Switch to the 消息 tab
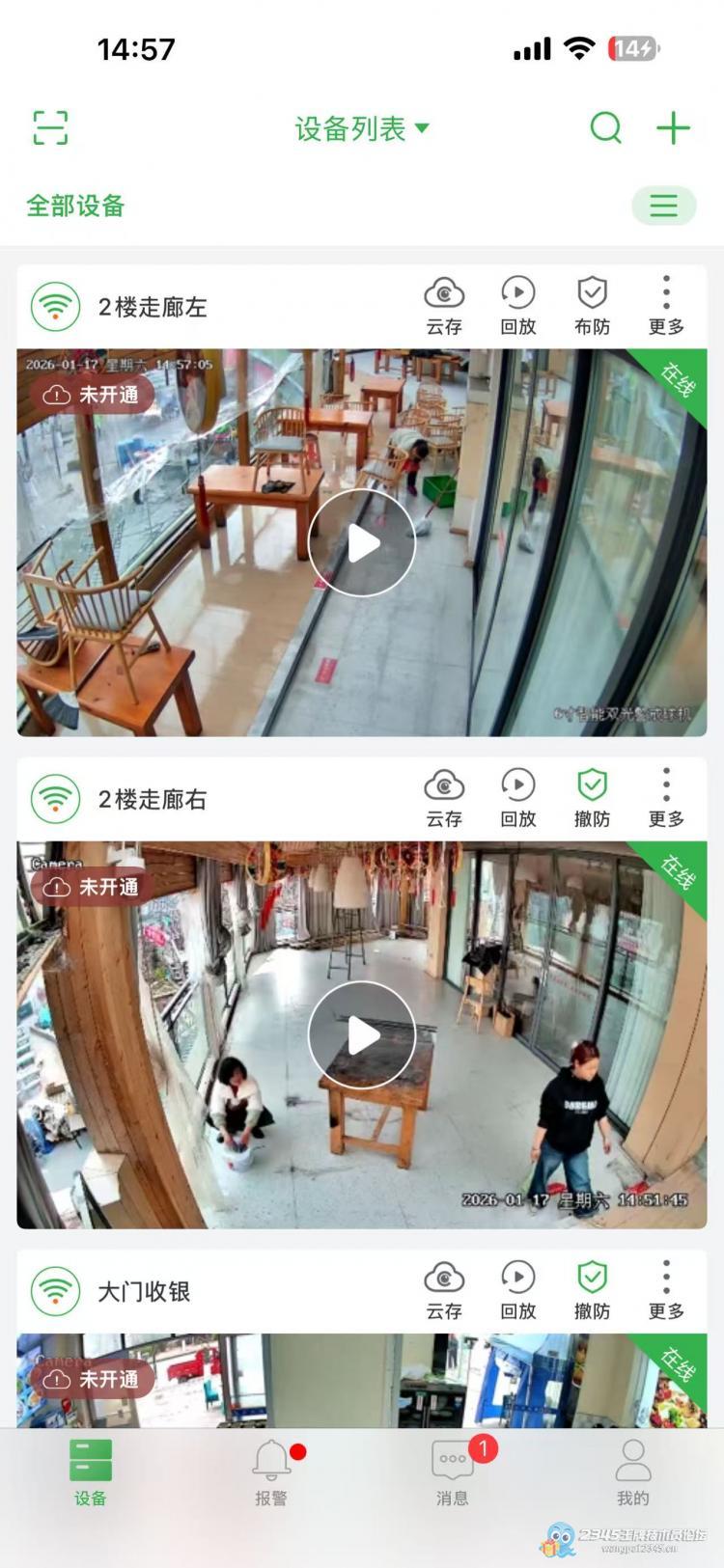724x1568 pixels. [452, 1472]
